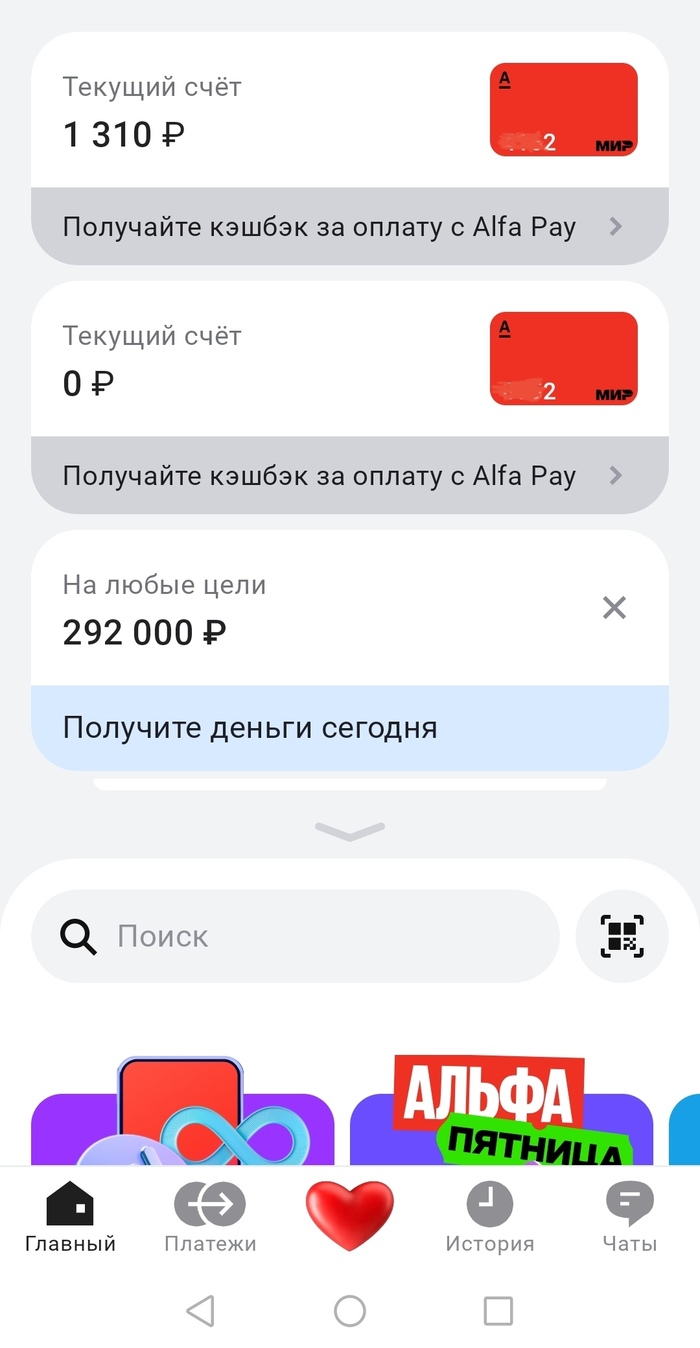Open the infinity promo card

[182, 1120]
